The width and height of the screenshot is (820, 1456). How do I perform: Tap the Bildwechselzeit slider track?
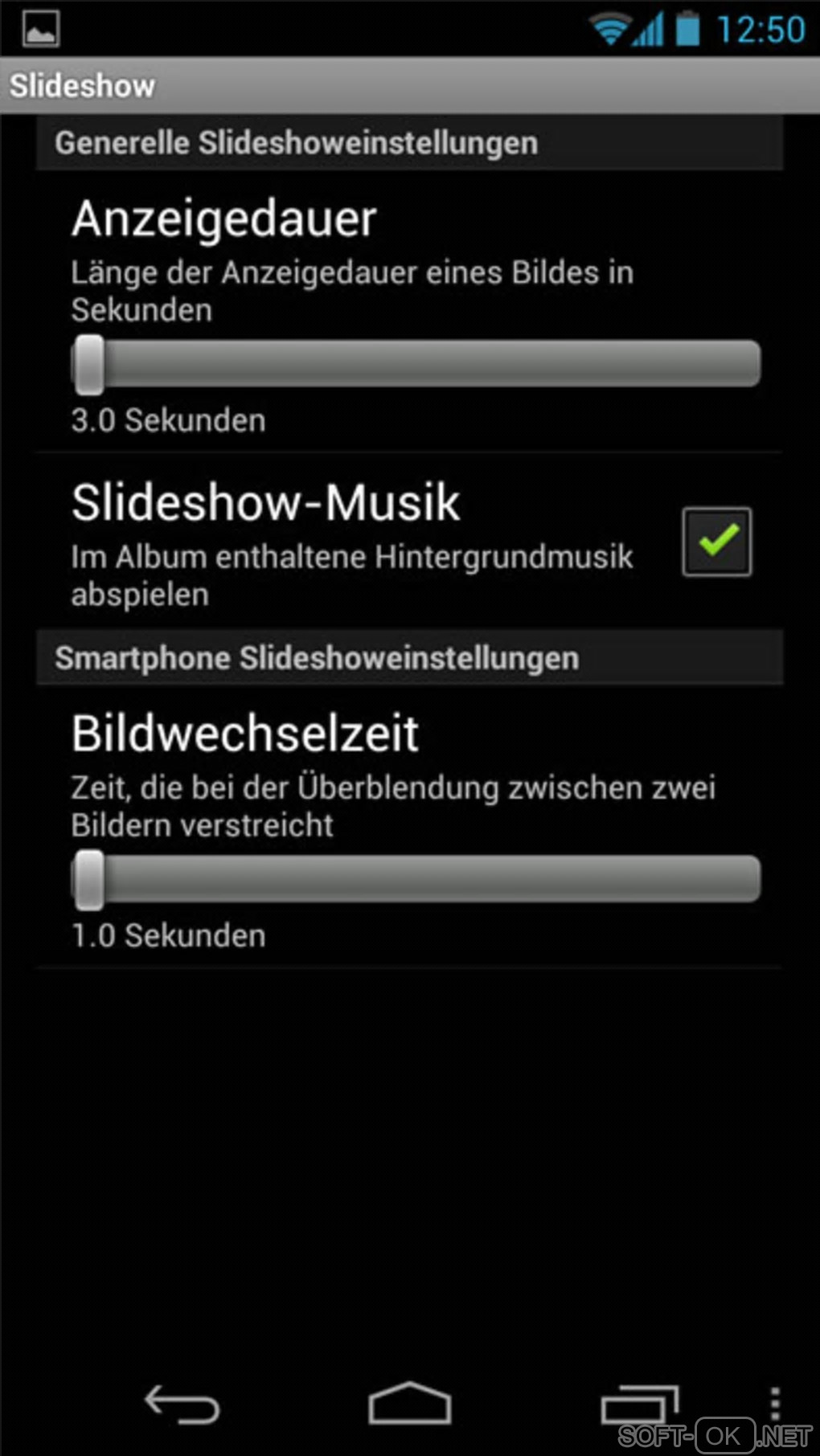pos(418,878)
